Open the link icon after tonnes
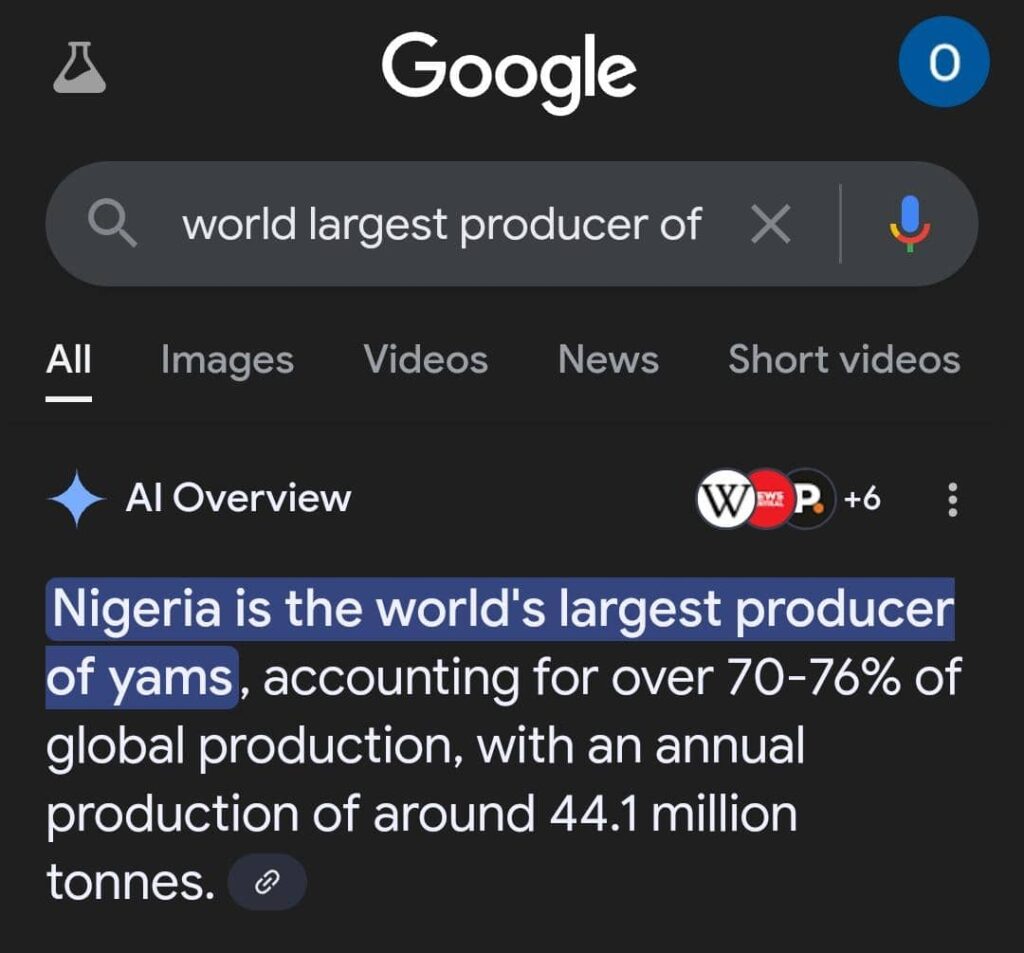The image size is (1024, 953). (x=267, y=882)
